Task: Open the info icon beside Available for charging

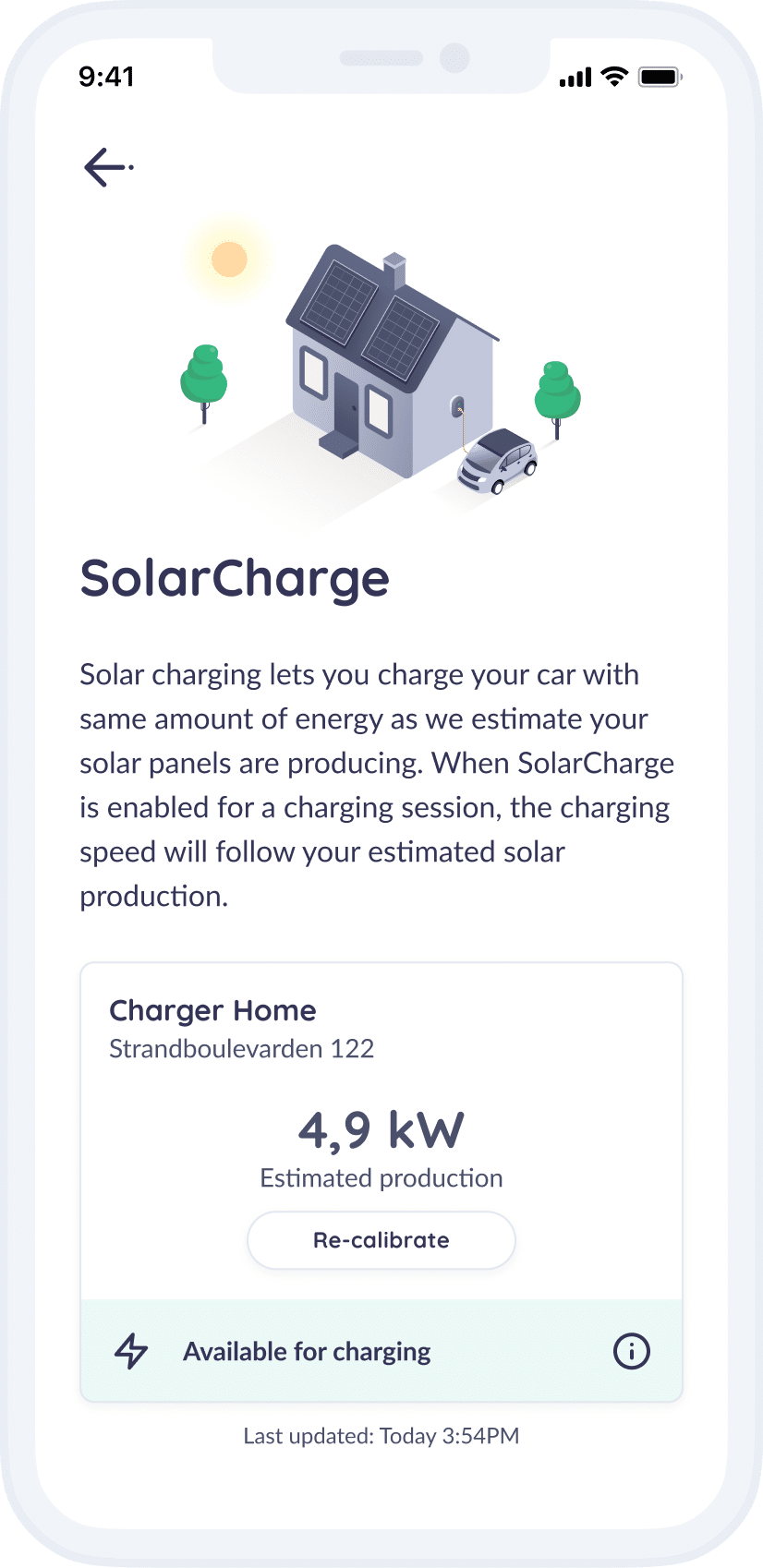Action: coord(632,1352)
